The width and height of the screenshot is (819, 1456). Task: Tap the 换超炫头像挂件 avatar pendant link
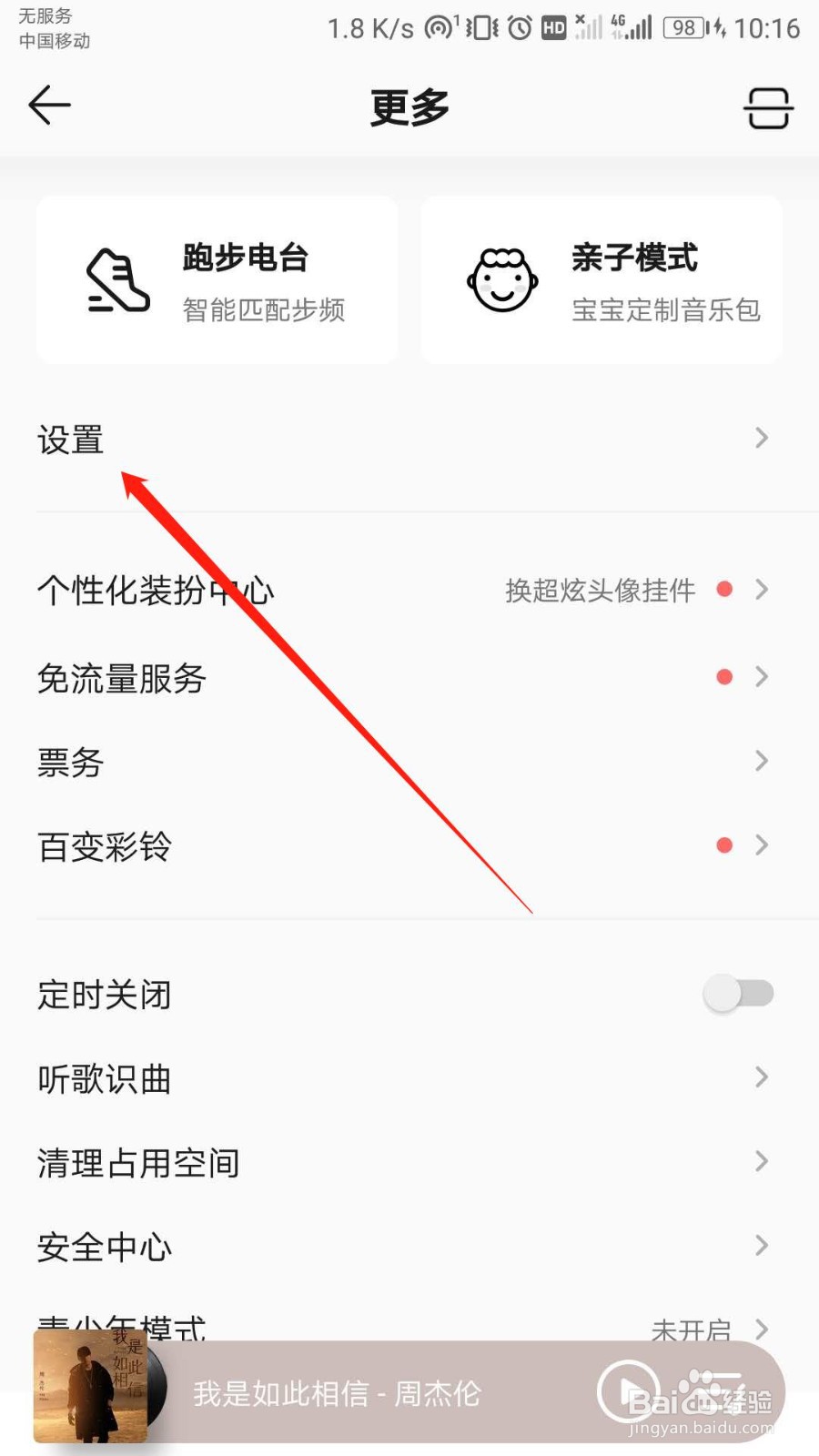pyautogui.click(x=600, y=590)
